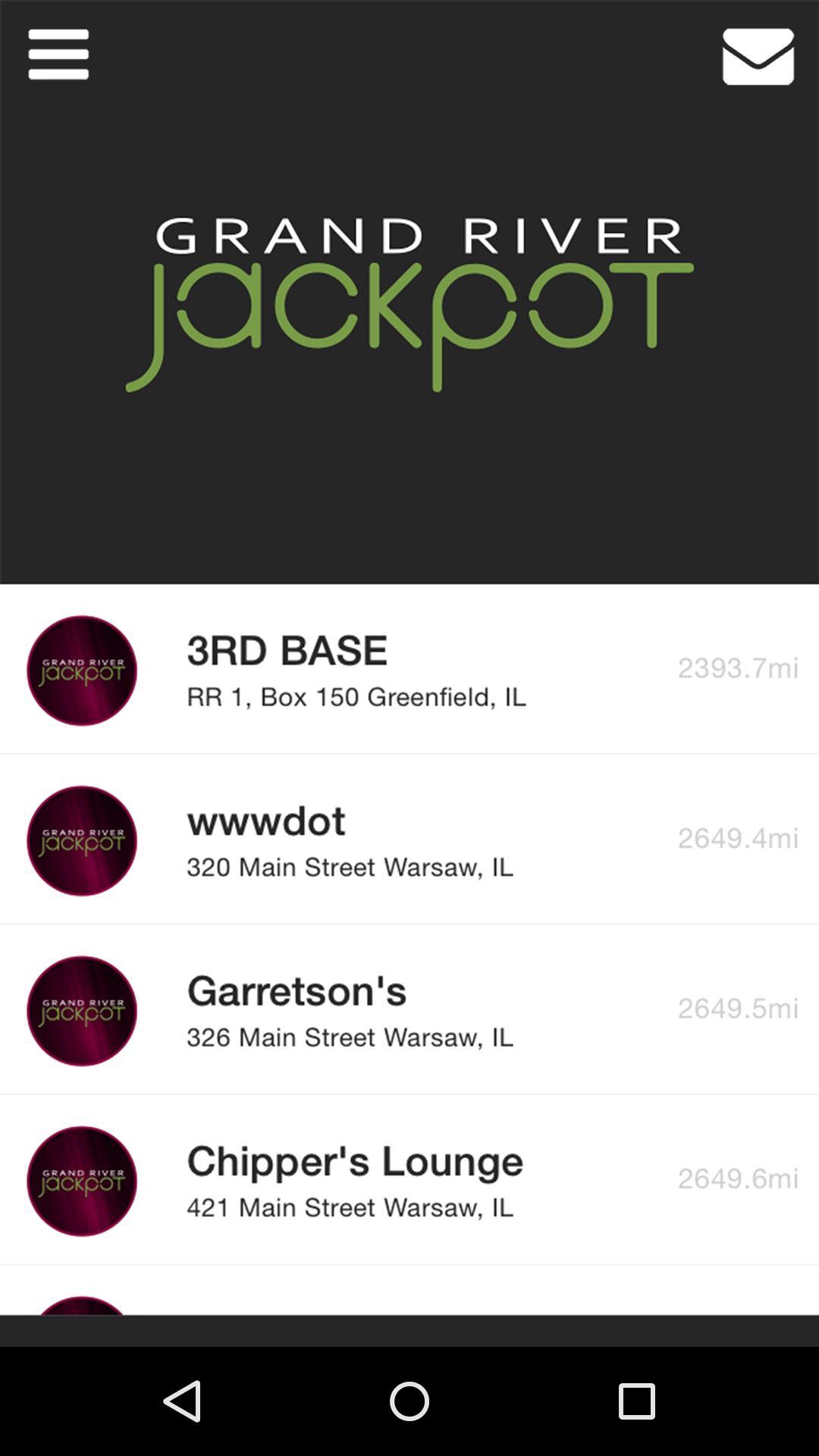Tap the Android home button

[409, 1401]
